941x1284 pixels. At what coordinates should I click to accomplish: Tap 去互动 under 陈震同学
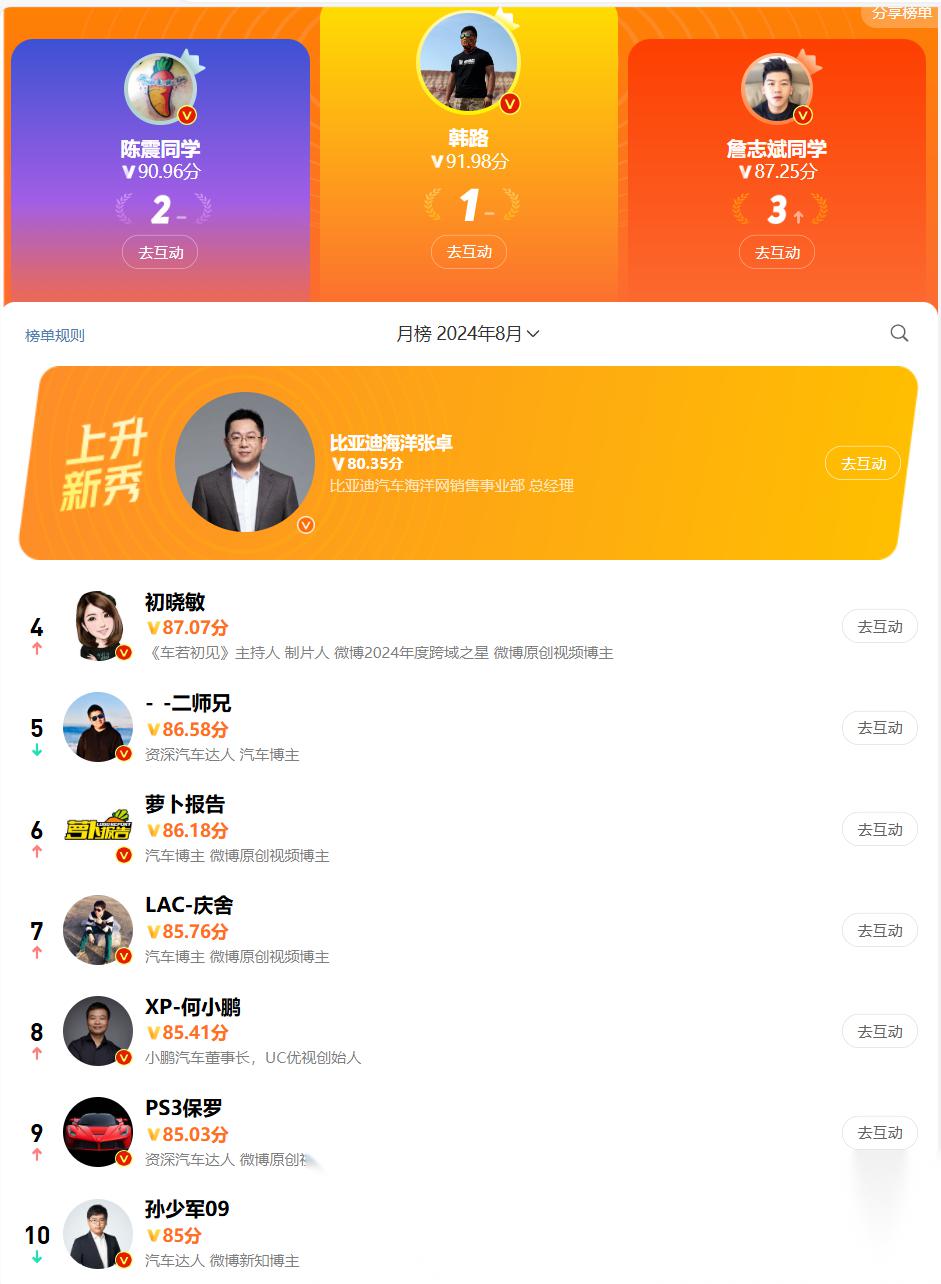[160, 253]
